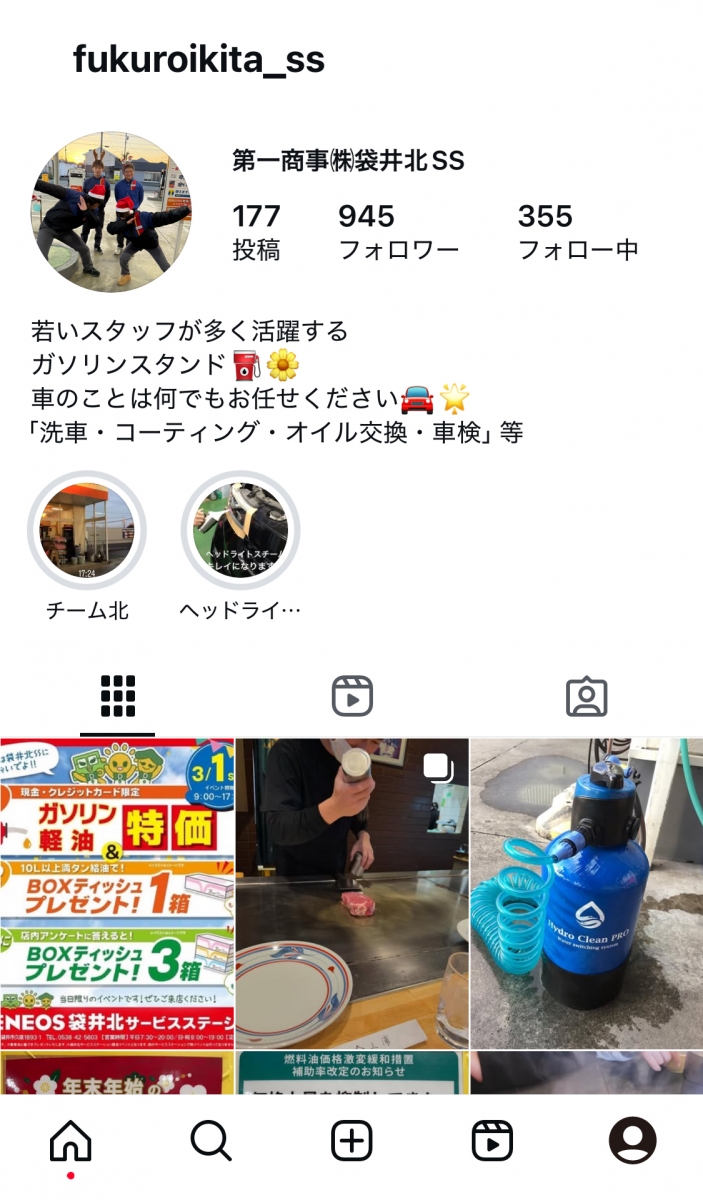Image resolution: width=703 pixels, height=1200 pixels.
Task: Open the 945 フォロワー list
Action: point(397,231)
